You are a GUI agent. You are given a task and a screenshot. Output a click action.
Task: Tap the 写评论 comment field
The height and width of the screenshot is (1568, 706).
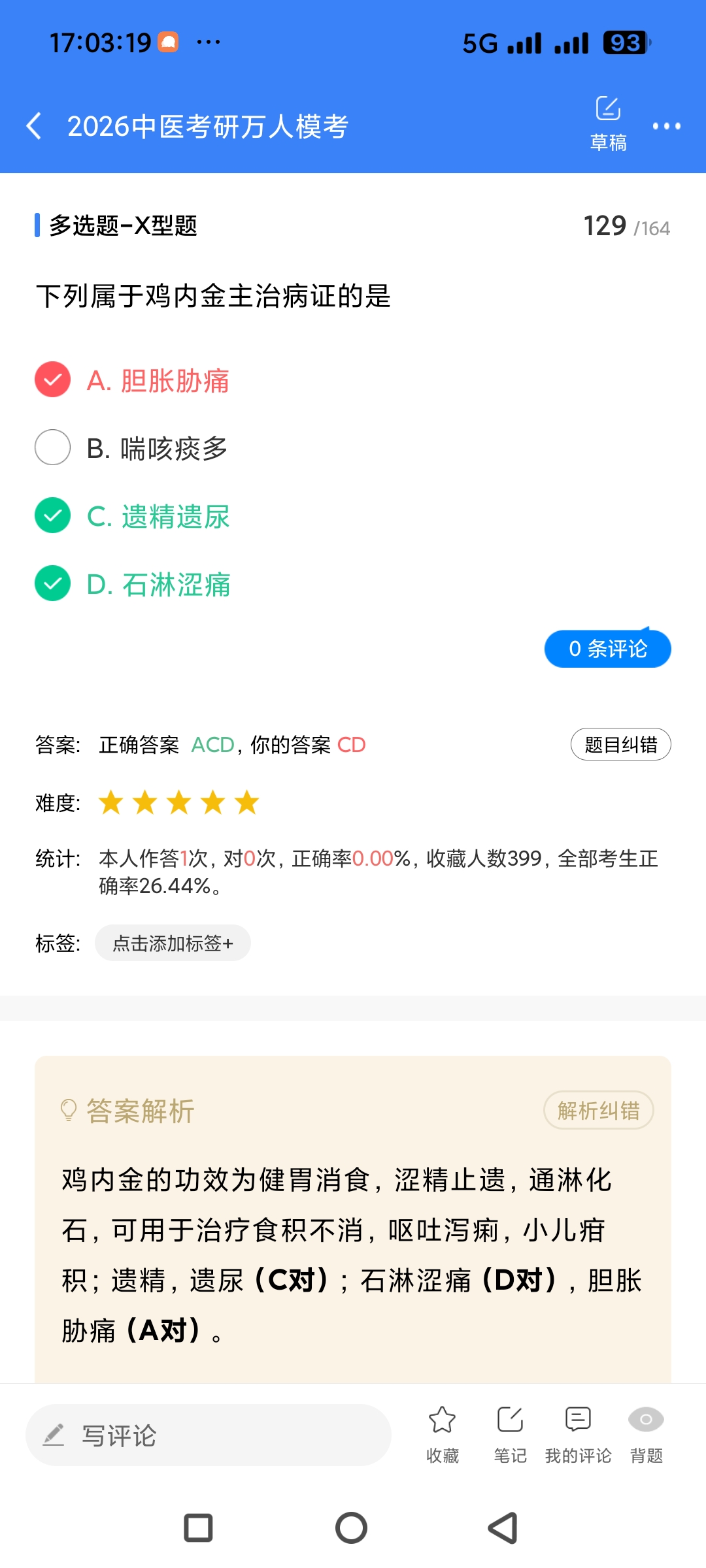(208, 1435)
